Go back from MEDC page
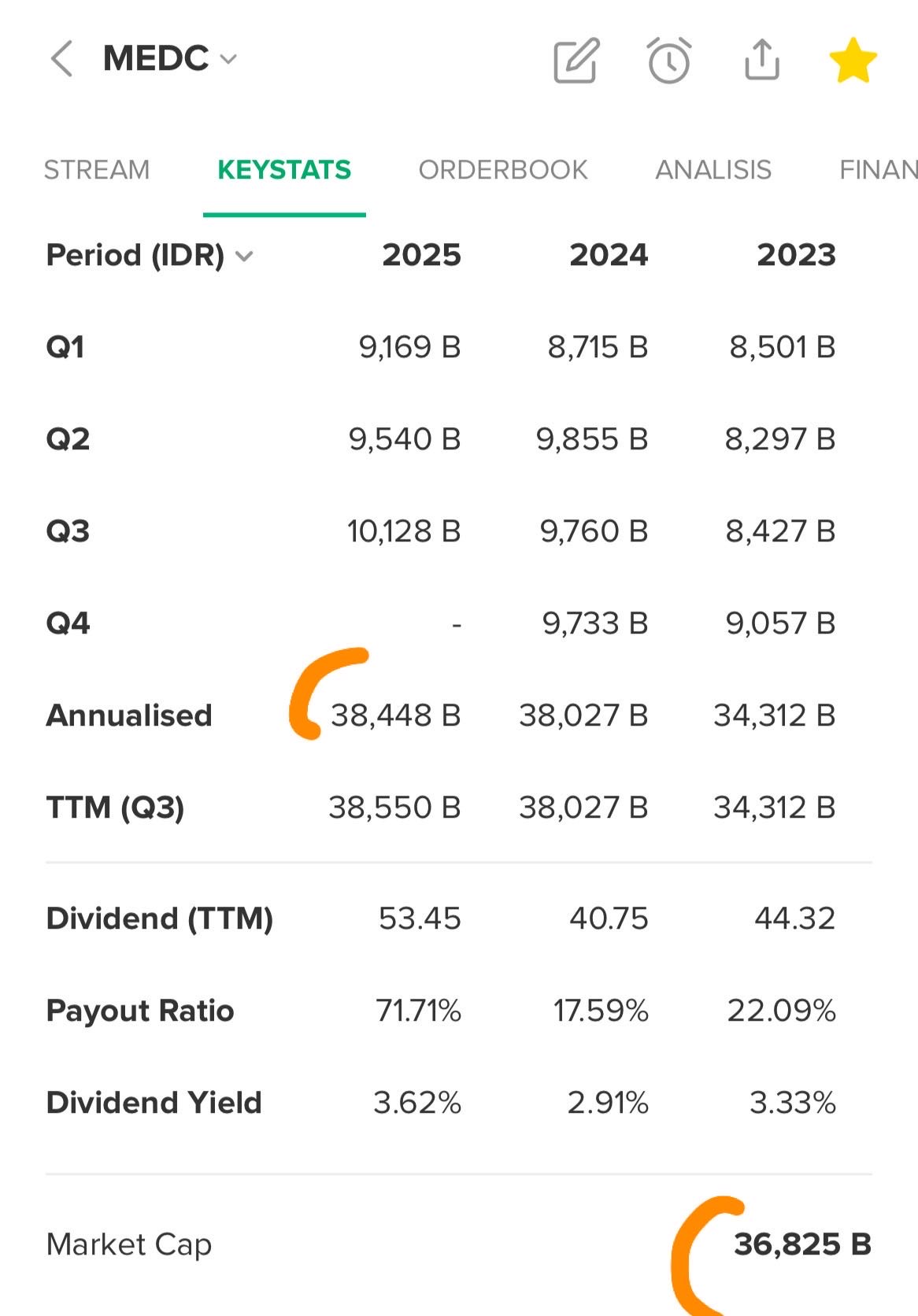The height and width of the screenshot is (1316, 918). click(x=61, y=59)
